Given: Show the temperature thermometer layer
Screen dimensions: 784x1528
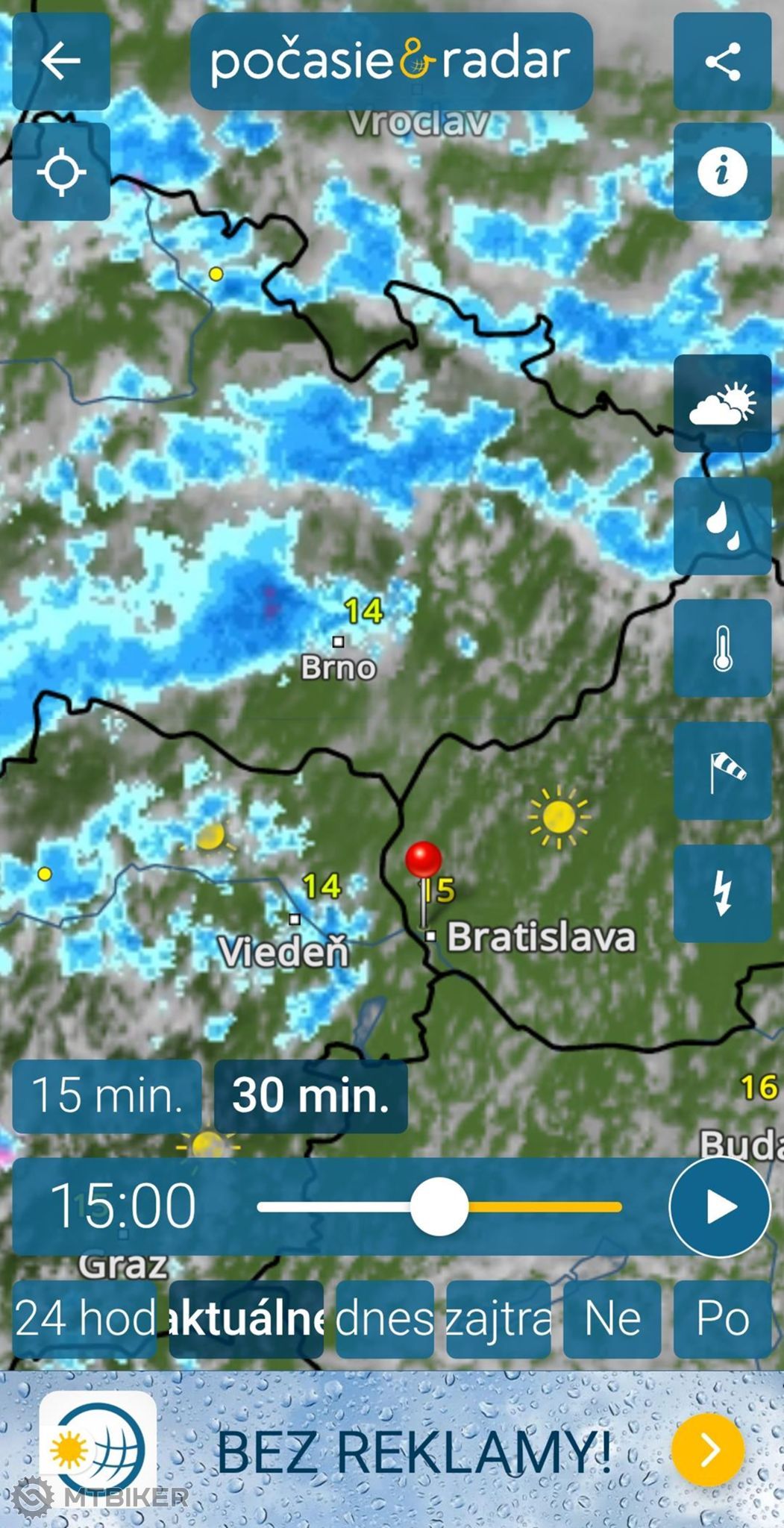Looking at the screenshot, I should click(x=722, y=648).
